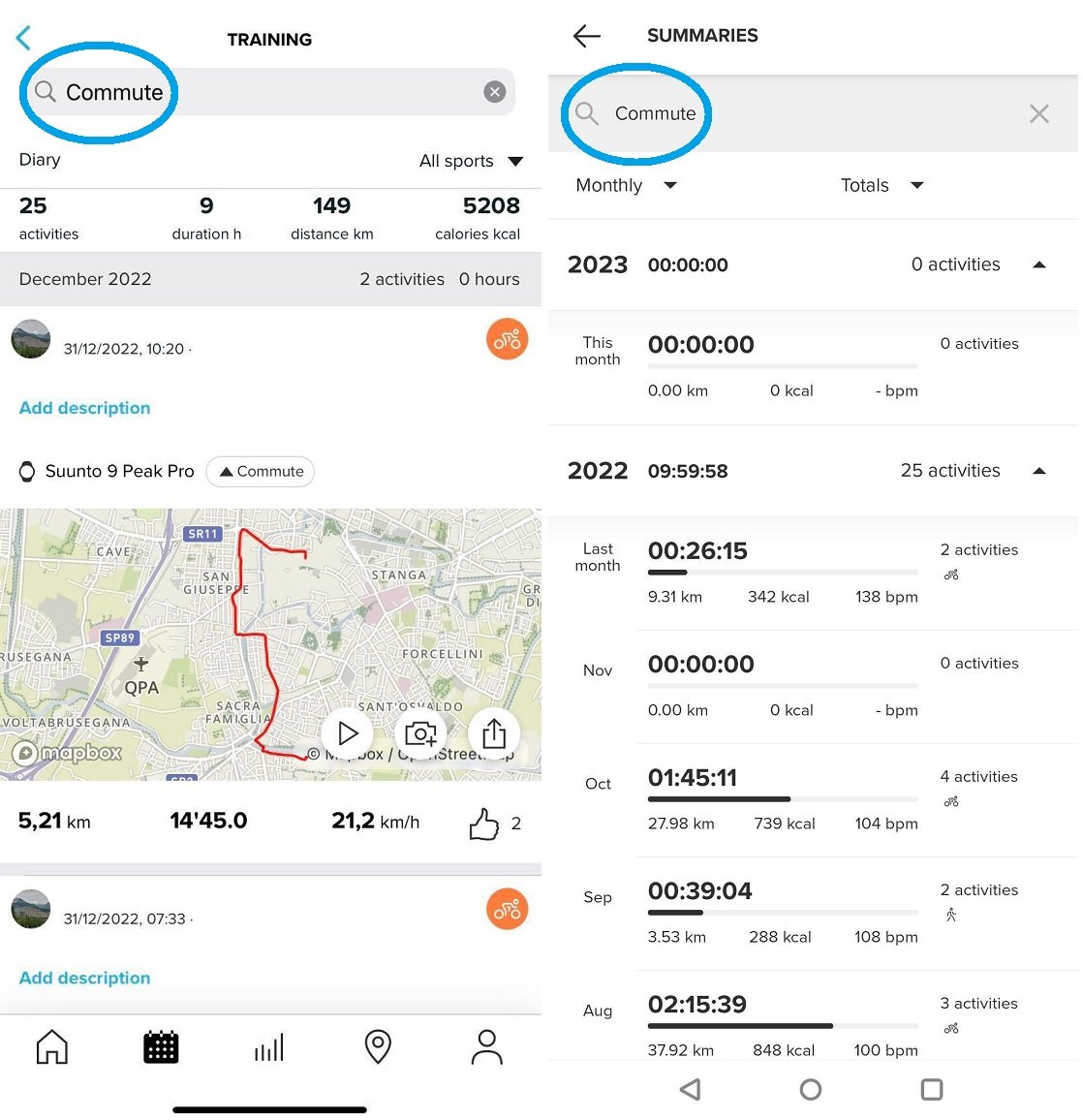Tap the Commute tag chip under Suunto 9 Peak Pro
Viewport: 1083px width, 1120px height.
(261, 472)
